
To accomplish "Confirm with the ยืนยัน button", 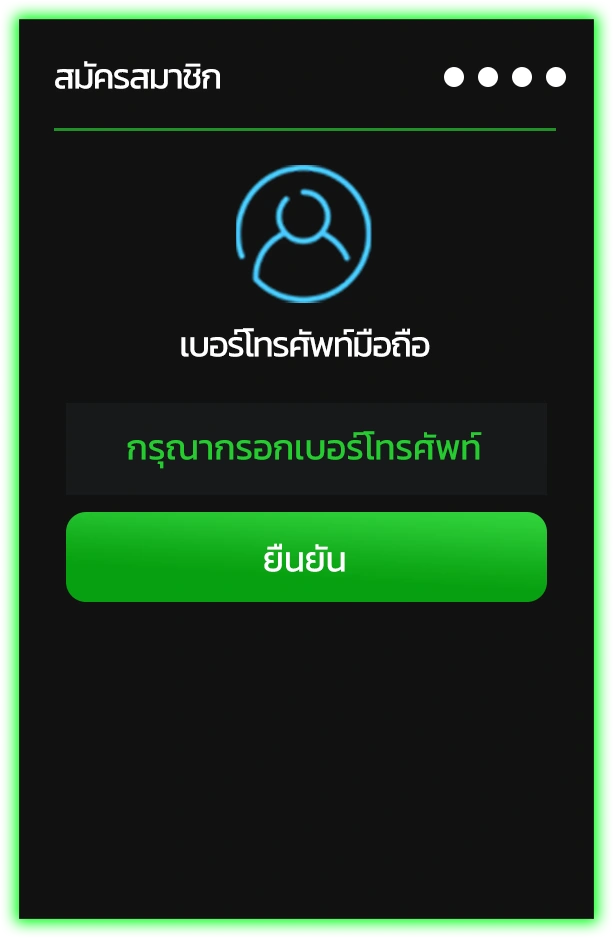I will tap(305, 558).
